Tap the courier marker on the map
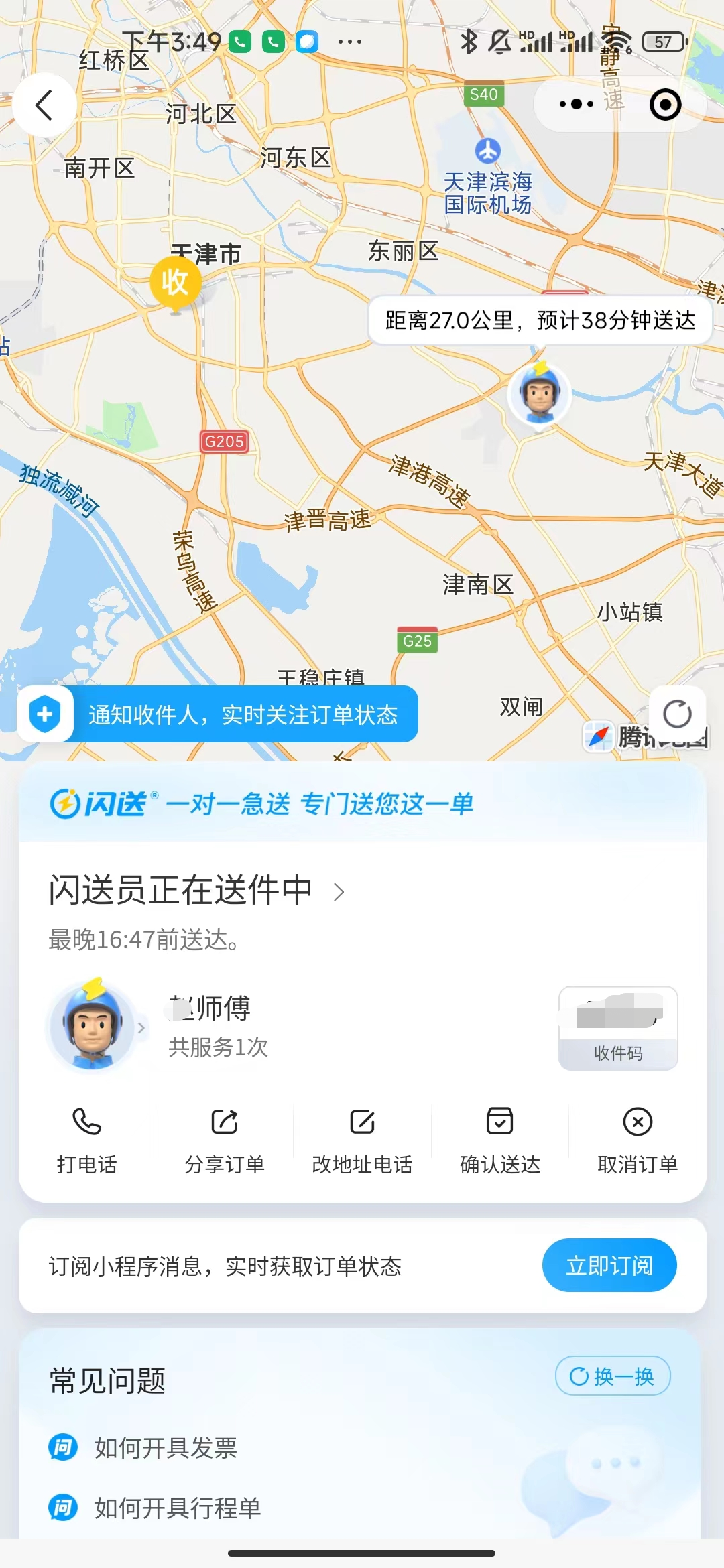 (540, 394)
